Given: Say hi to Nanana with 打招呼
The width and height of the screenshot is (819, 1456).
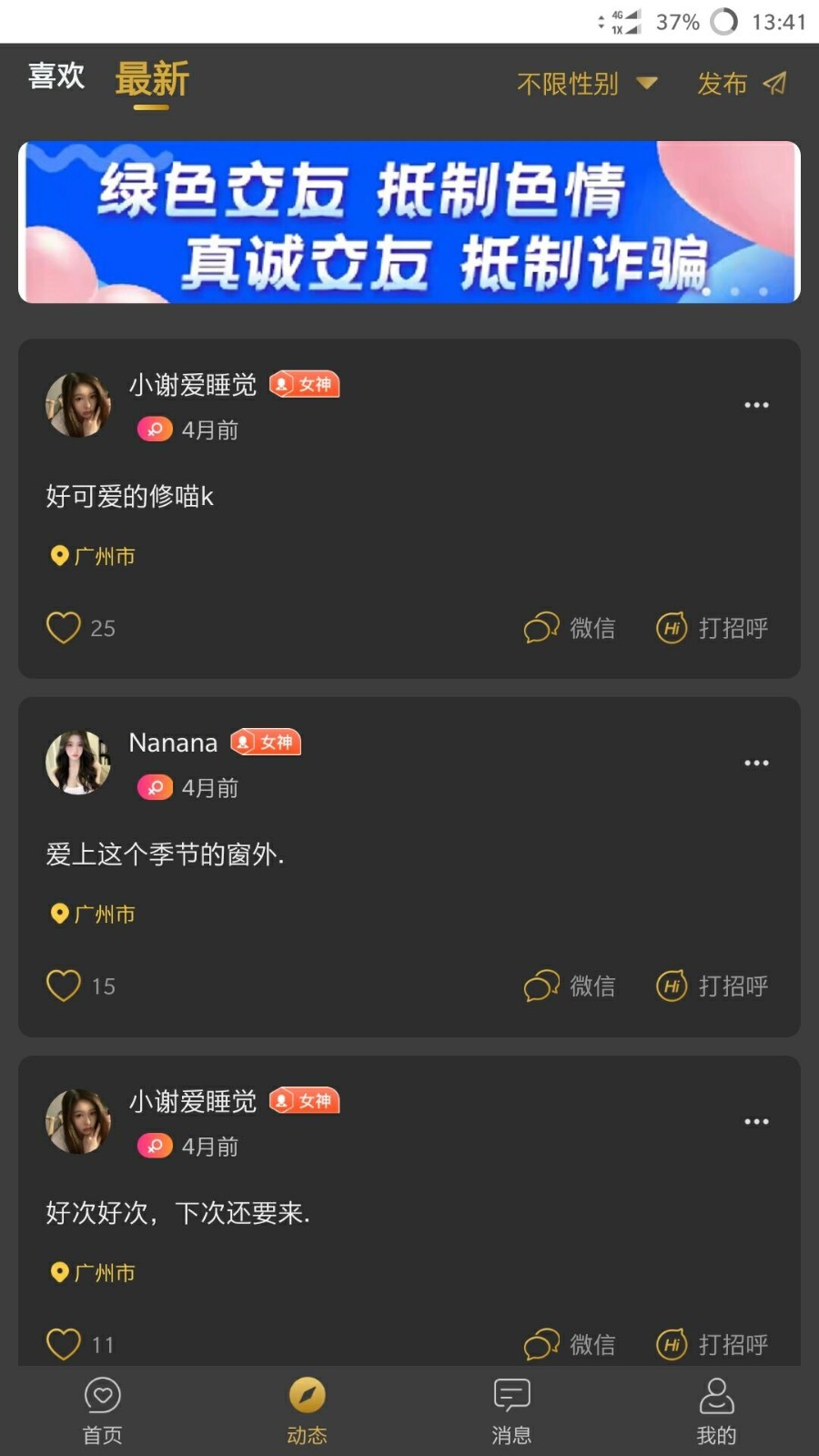Looking at the screenshot, I should [x=713, y=986].
